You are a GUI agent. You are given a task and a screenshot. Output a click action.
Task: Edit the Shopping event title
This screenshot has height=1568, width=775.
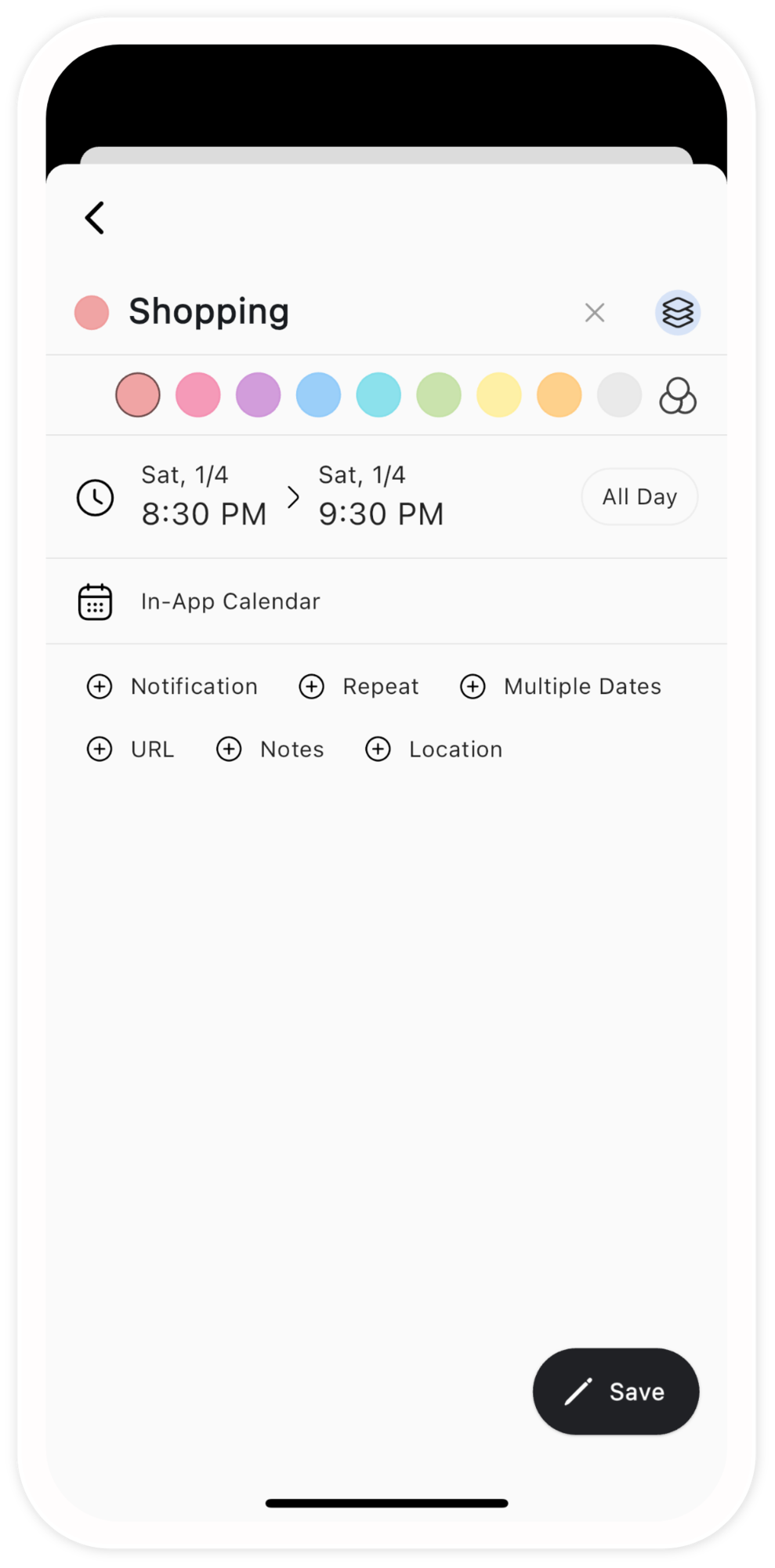pyautogui.click(x=209, y=312)
